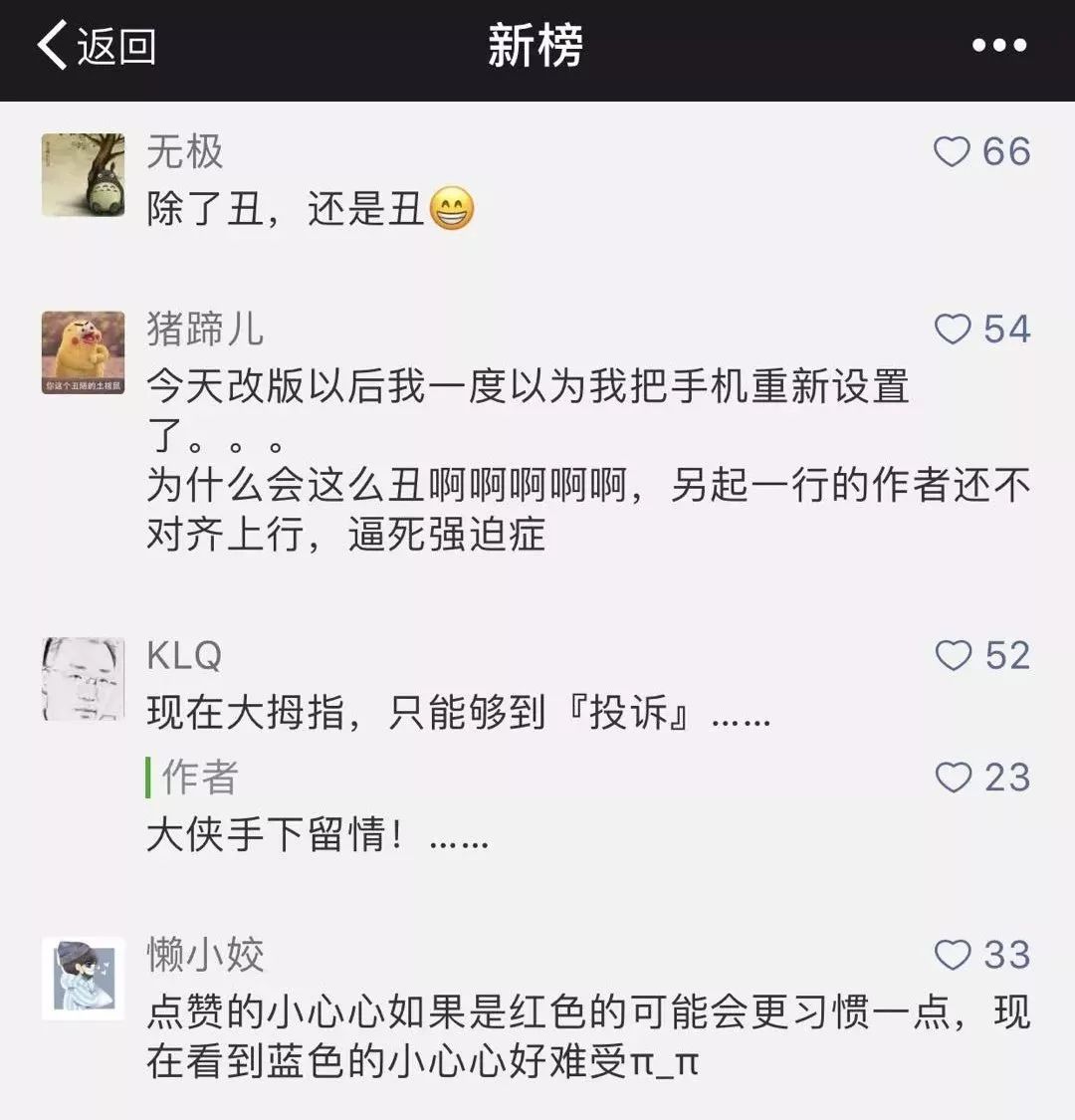Viewport: 1075px width, 1120px height.
Task: Like KLQ's comment
Action: click(954, 656)
